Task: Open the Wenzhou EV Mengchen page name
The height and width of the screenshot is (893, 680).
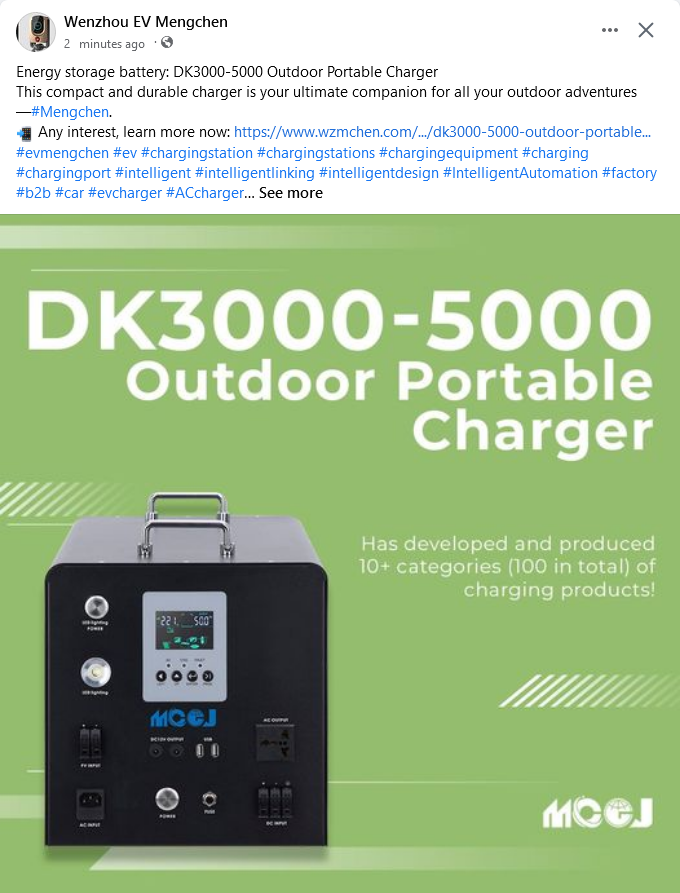Action: tap(145, 21)
